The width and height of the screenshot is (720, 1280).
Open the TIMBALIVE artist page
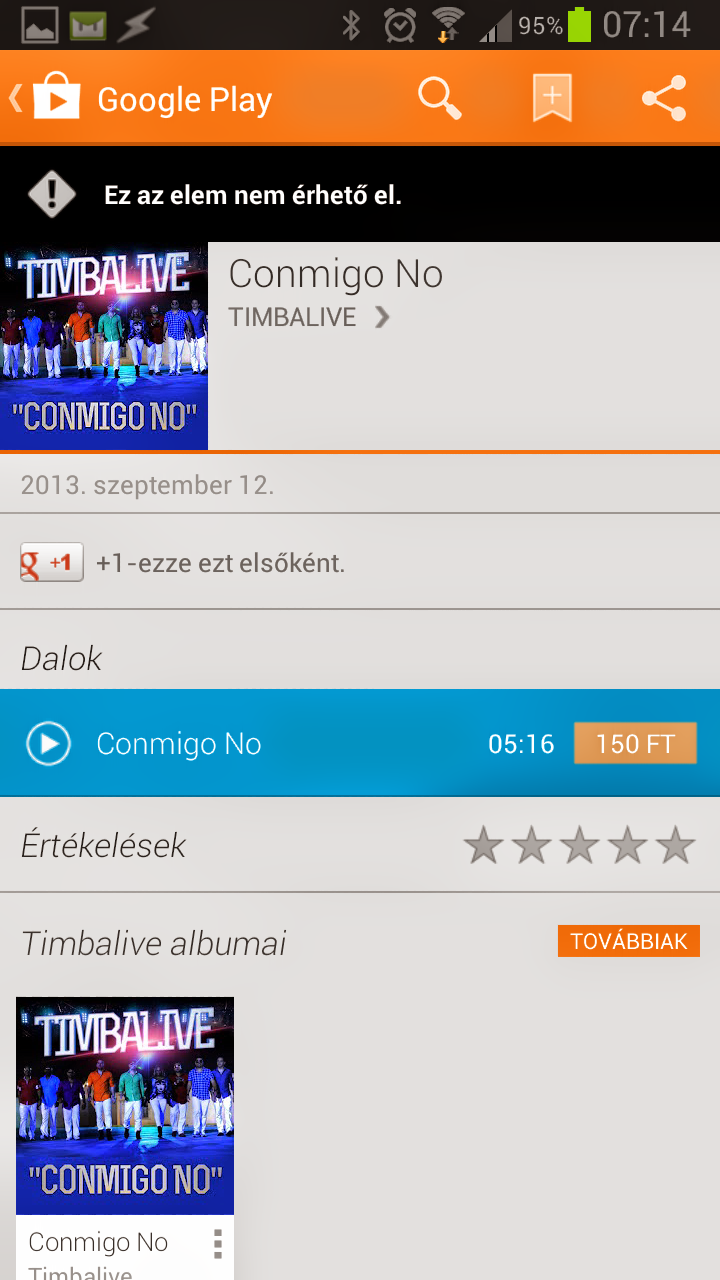(309, 318)
